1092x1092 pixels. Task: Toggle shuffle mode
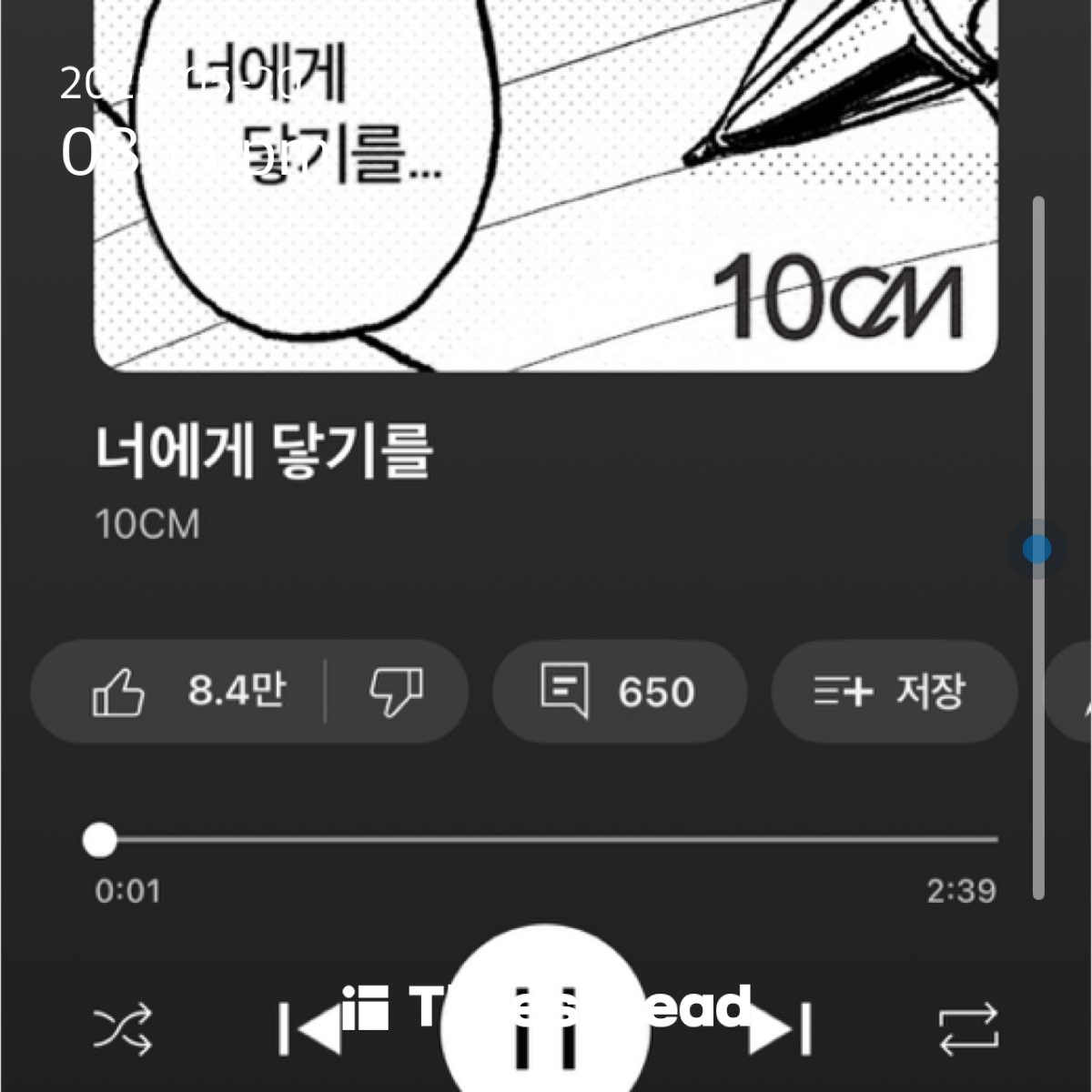pos(123,1029)
